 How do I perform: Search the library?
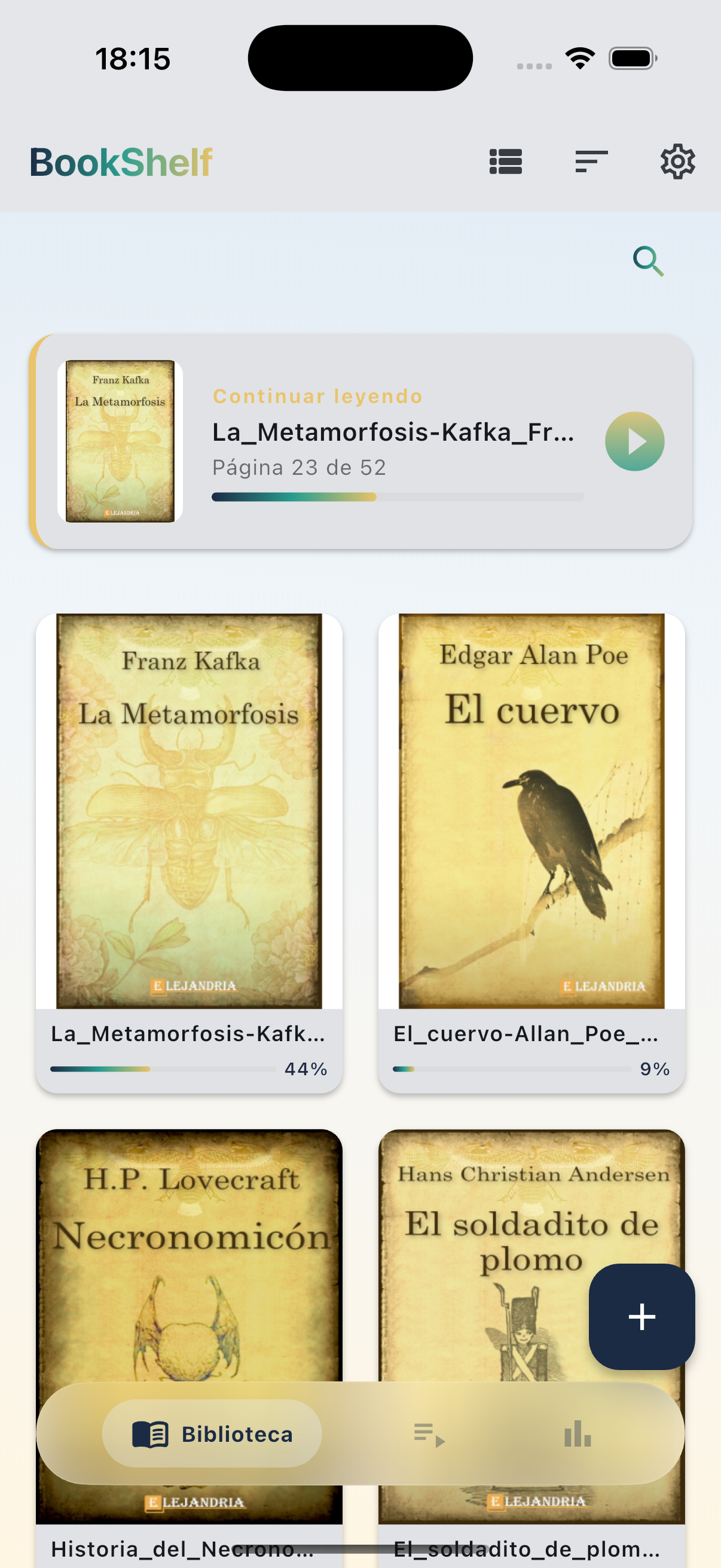[648, 261]
